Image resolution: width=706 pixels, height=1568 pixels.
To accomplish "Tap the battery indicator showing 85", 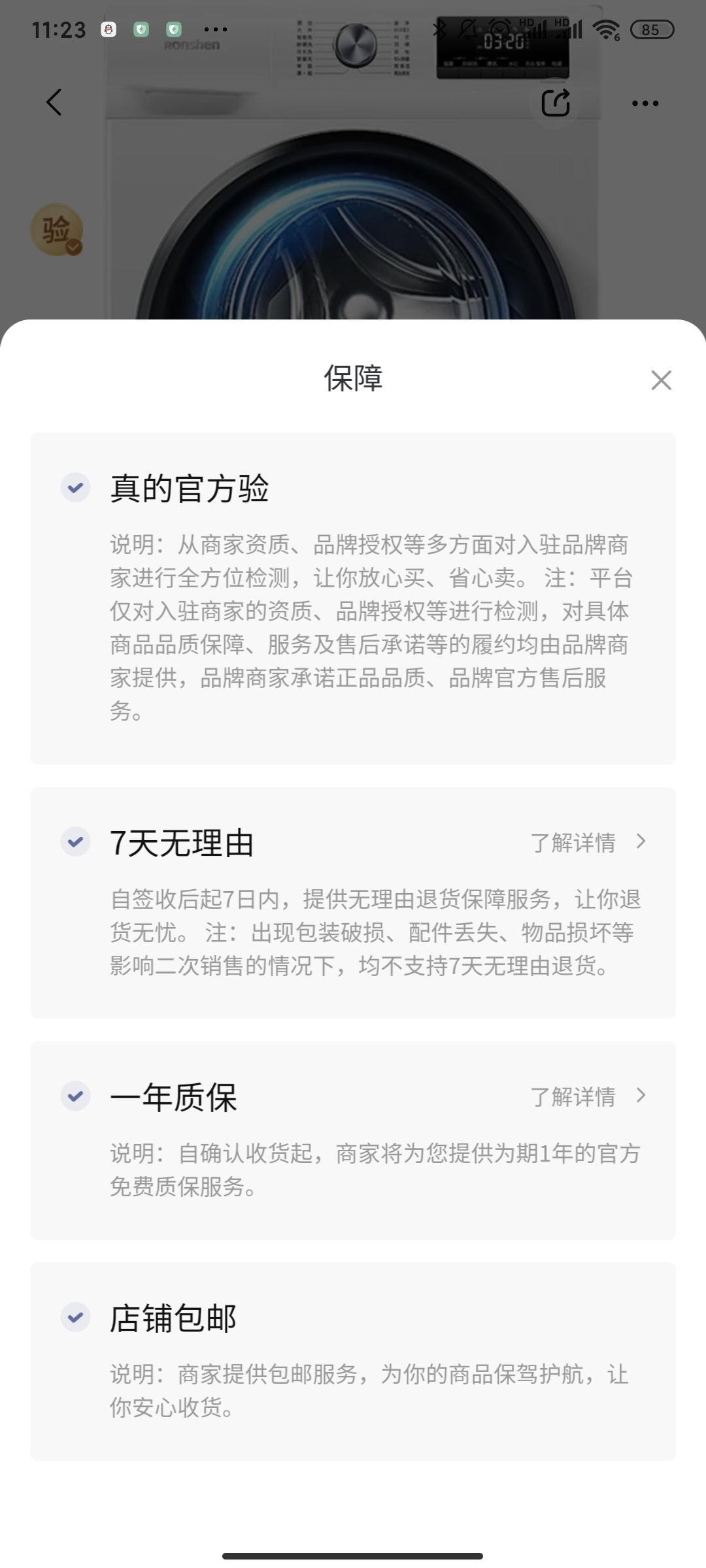I will pos(650,30).
